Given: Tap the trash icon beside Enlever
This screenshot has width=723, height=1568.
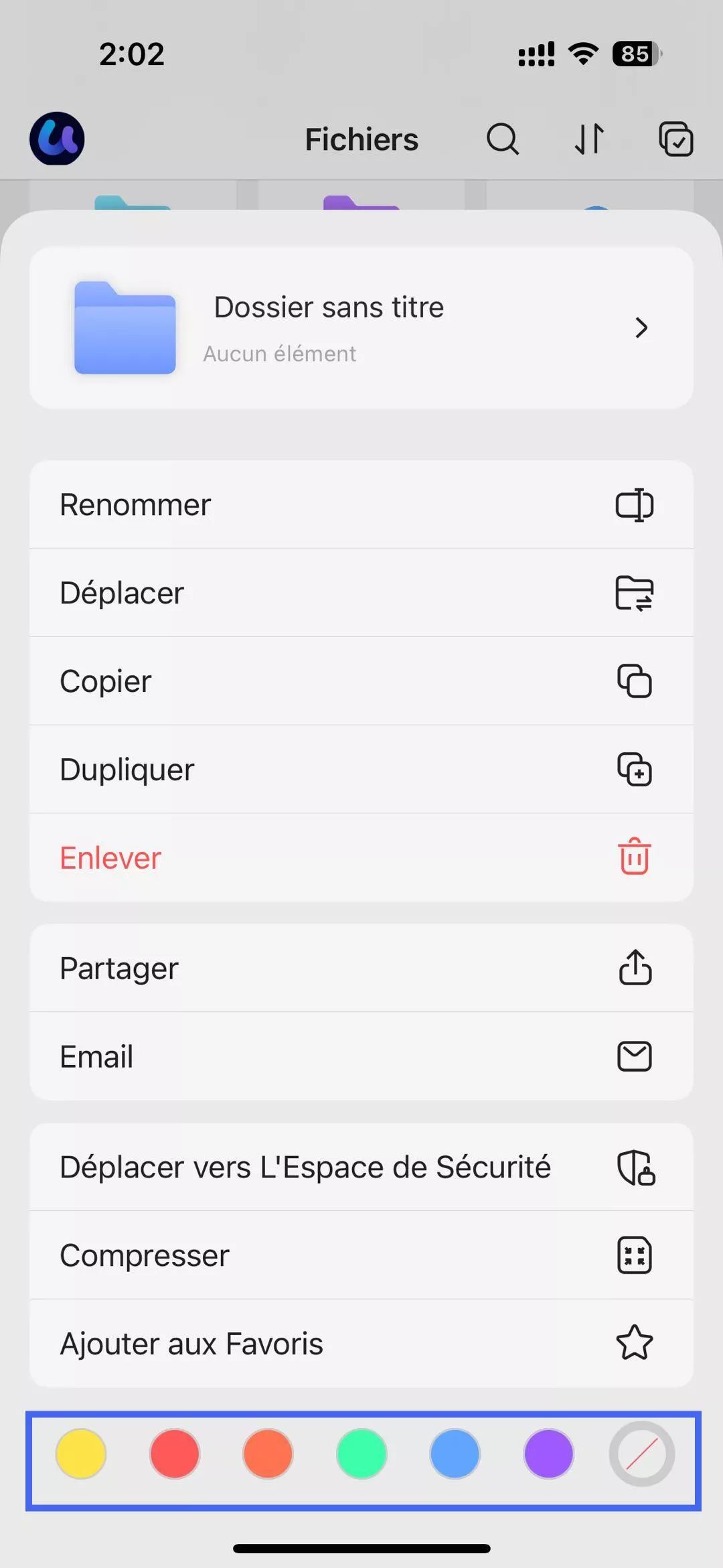Looking at the screenshot, I should [x=633, y=857].
